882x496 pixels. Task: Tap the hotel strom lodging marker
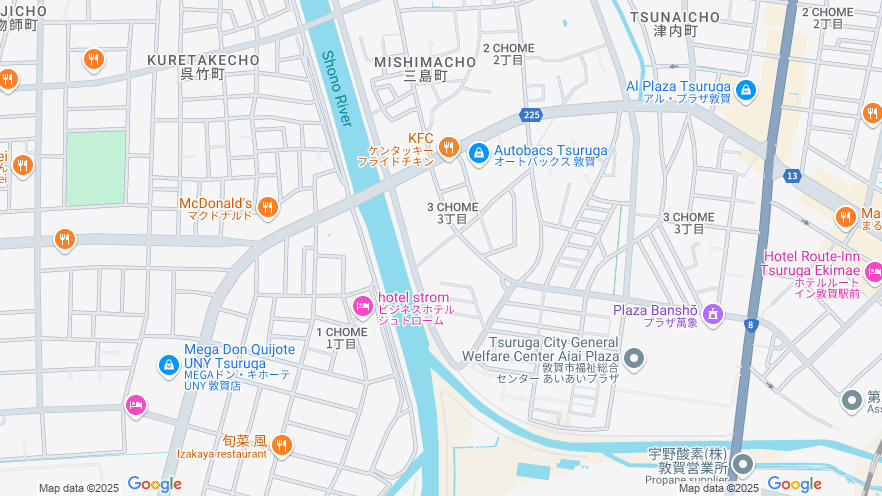tap(362, 303)
